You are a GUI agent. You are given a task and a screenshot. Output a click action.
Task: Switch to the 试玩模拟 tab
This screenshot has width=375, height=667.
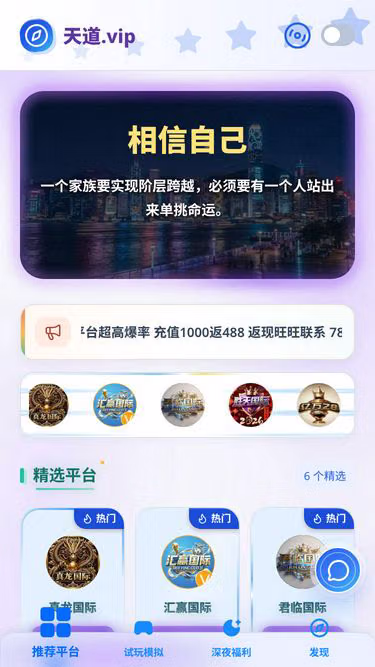pos(144,639)
